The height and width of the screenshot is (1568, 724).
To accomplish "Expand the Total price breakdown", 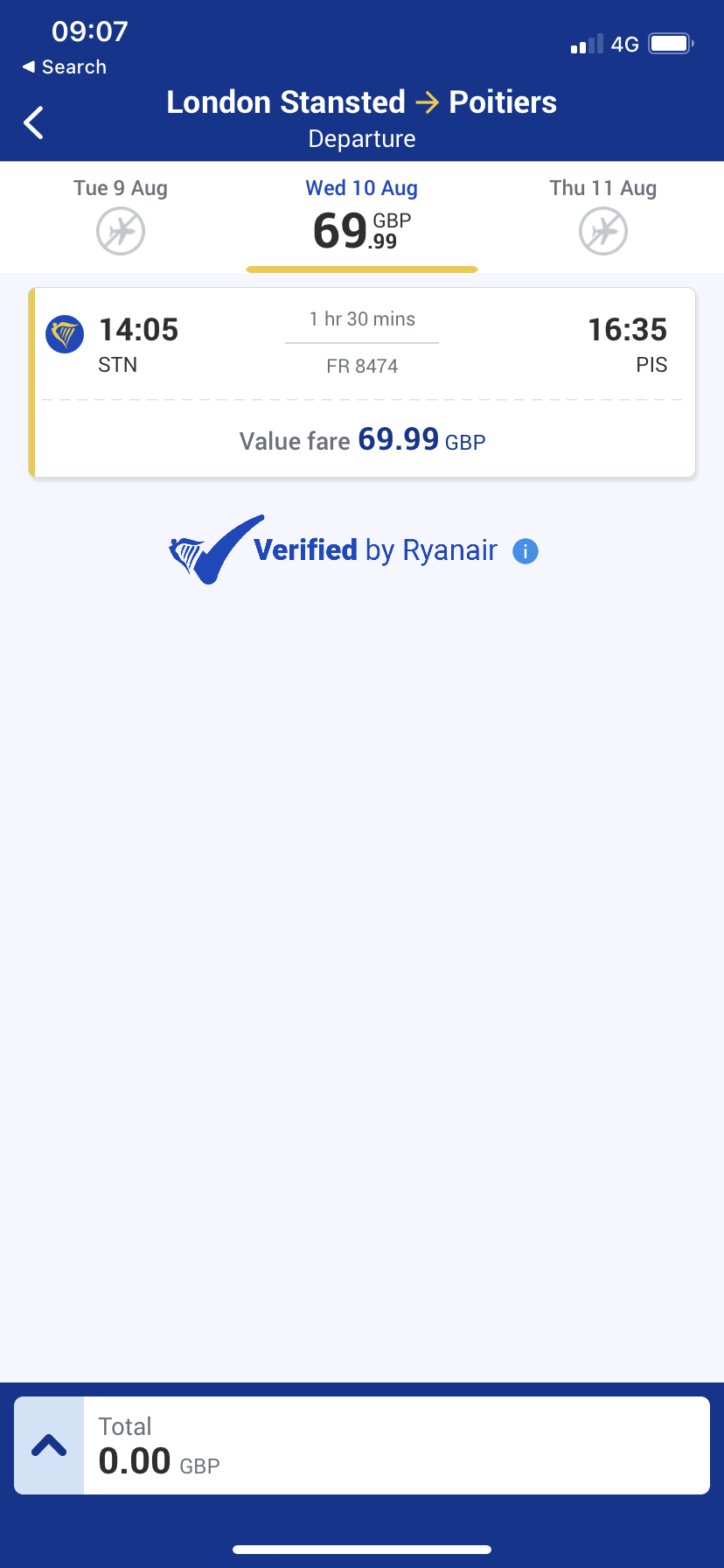I will 49,1445.
